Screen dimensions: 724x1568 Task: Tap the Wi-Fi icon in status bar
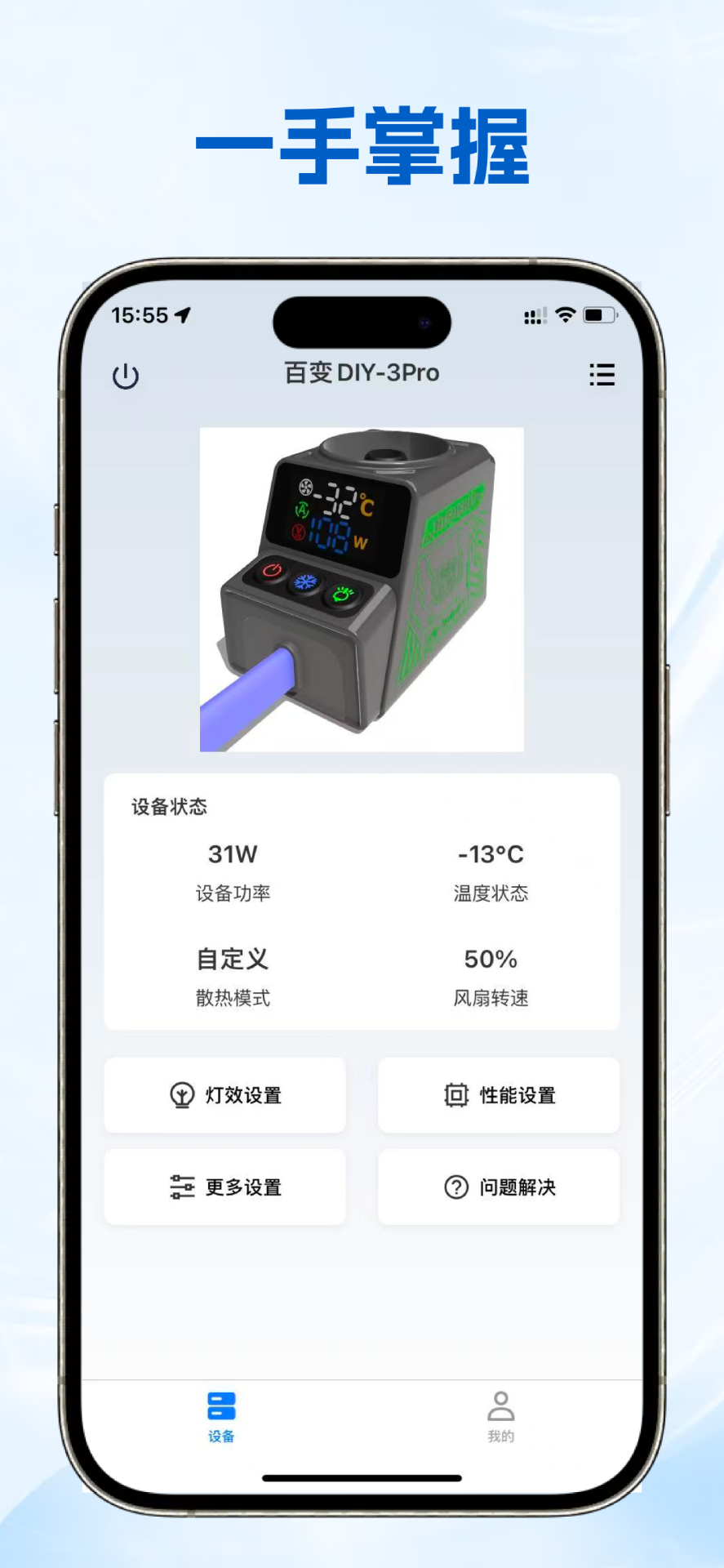565,314
